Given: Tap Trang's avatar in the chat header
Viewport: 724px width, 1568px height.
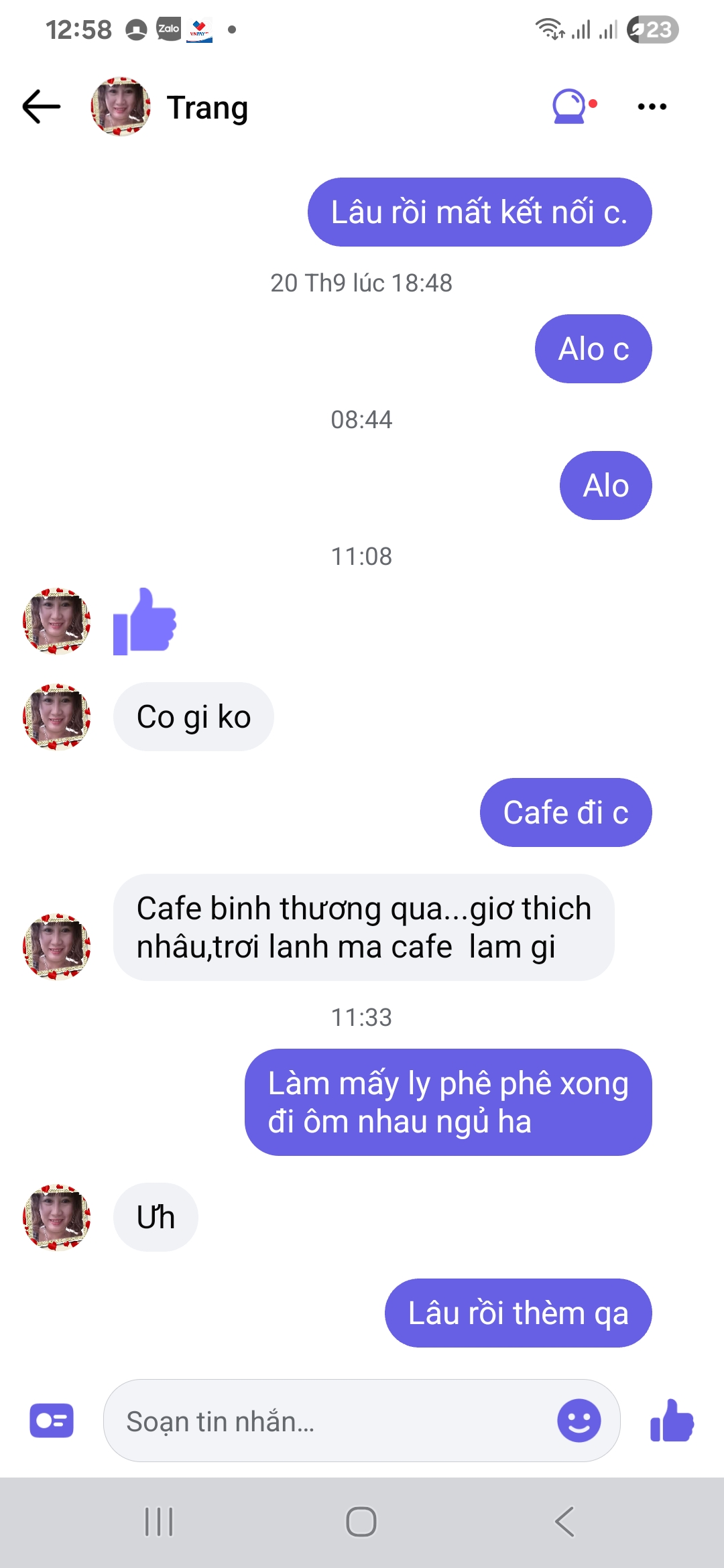Looking at the screenshot, I should (x=121, y=106).
